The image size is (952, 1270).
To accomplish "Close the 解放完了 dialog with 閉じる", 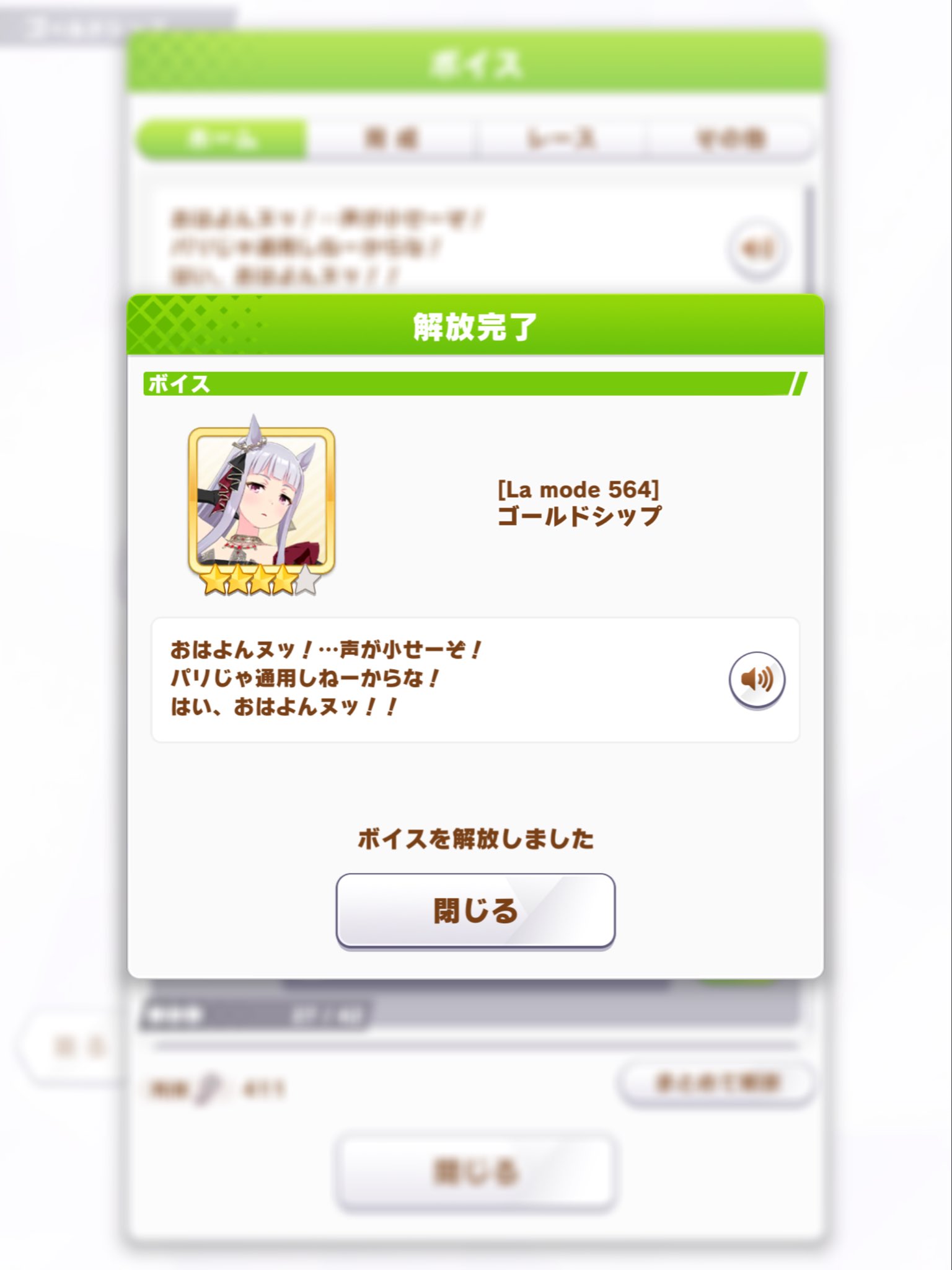I will [x=475, y=910].
